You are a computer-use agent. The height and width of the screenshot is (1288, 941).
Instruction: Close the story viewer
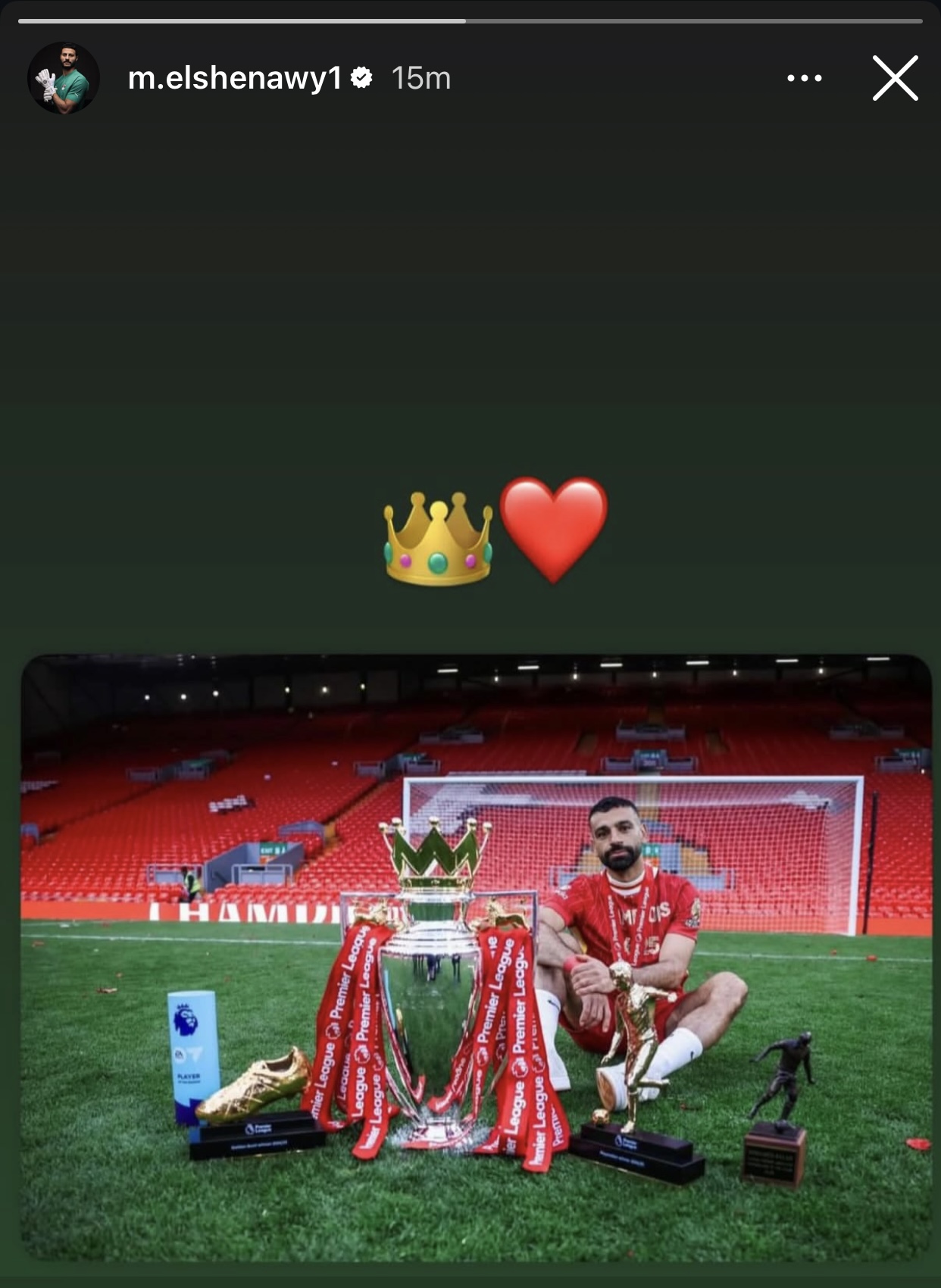pyautogui.click(x=895, y=78)
